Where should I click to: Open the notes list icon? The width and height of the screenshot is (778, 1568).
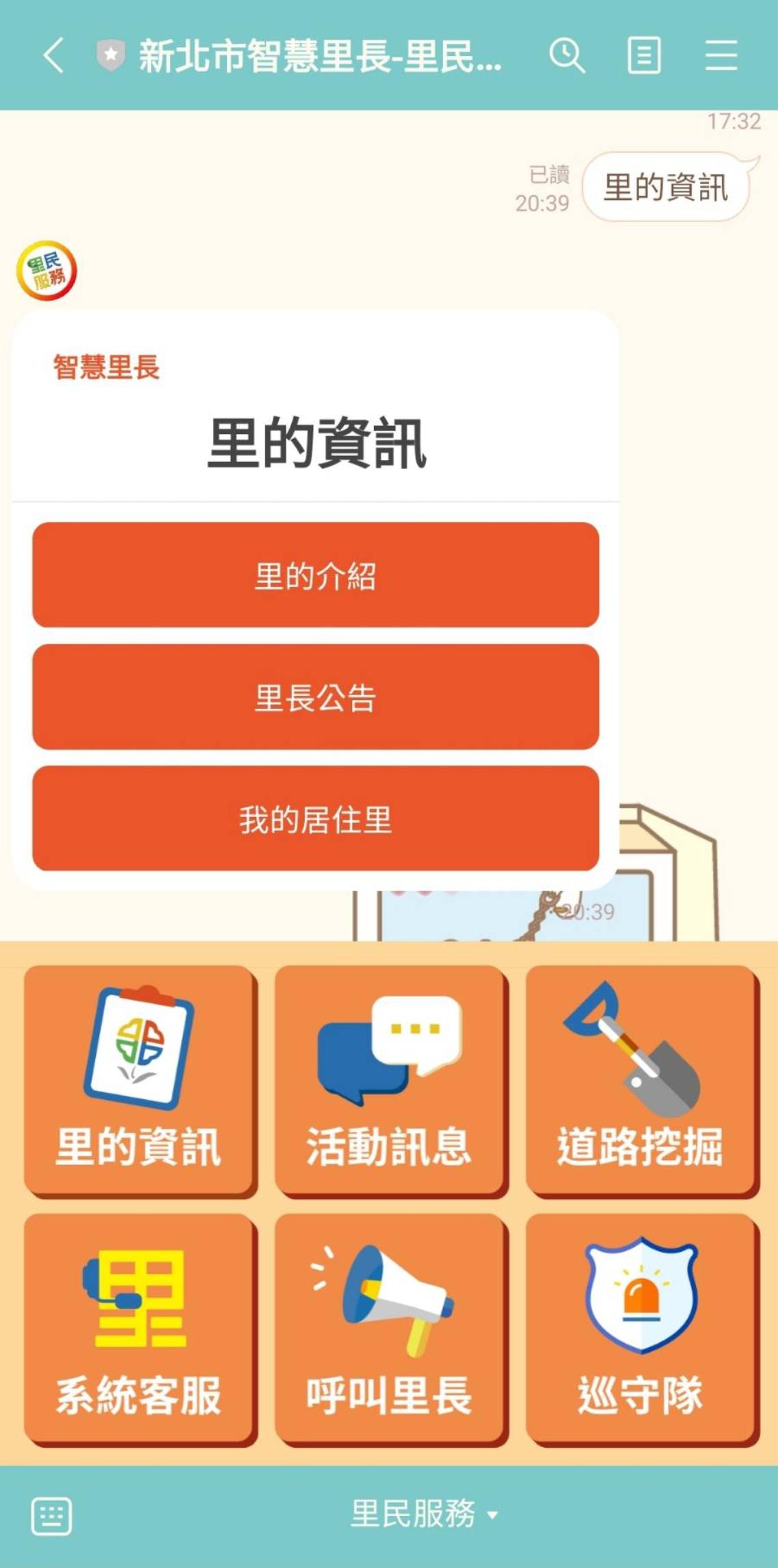[x=644, y=55]
